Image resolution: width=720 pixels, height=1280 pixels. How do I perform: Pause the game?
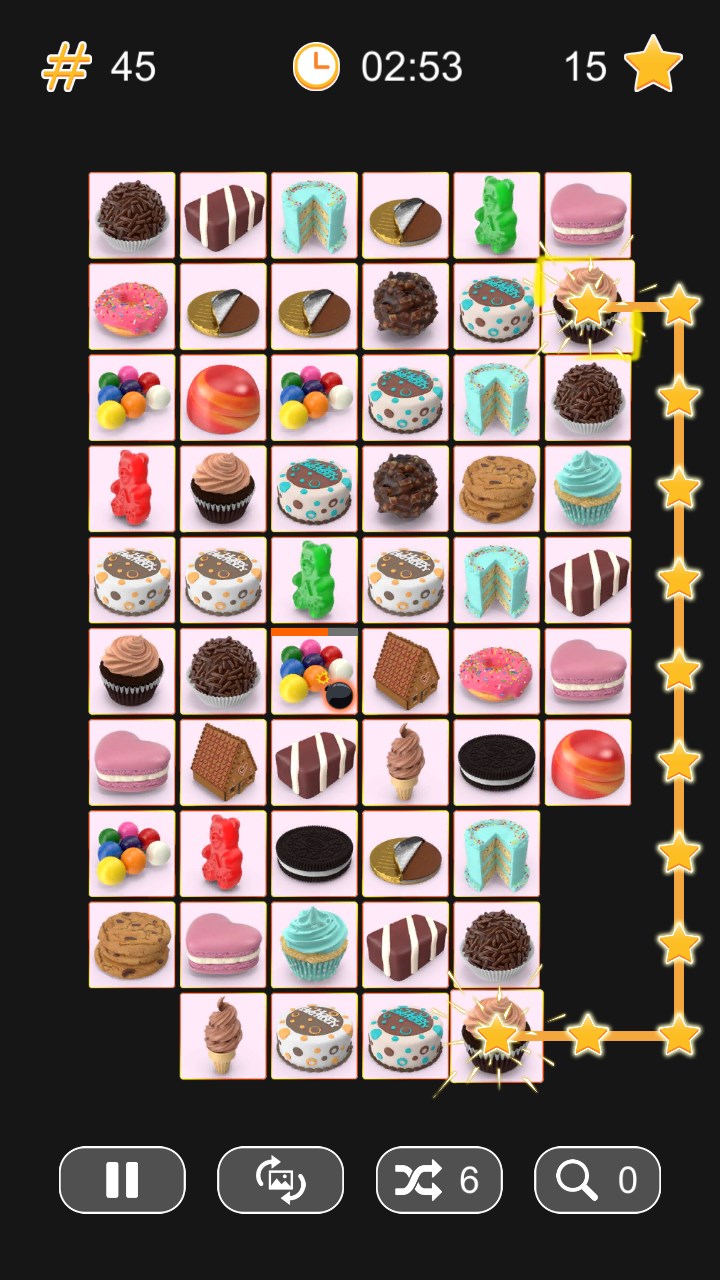pyautogui.click(x=122, y=1180)
